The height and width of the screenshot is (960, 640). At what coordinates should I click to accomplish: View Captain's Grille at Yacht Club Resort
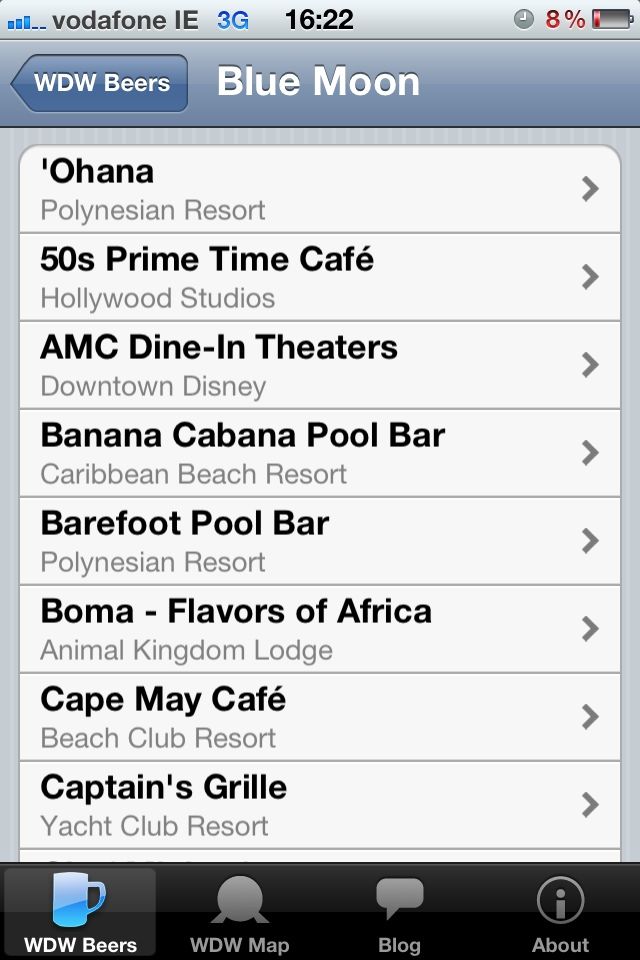tap(320, 805)
